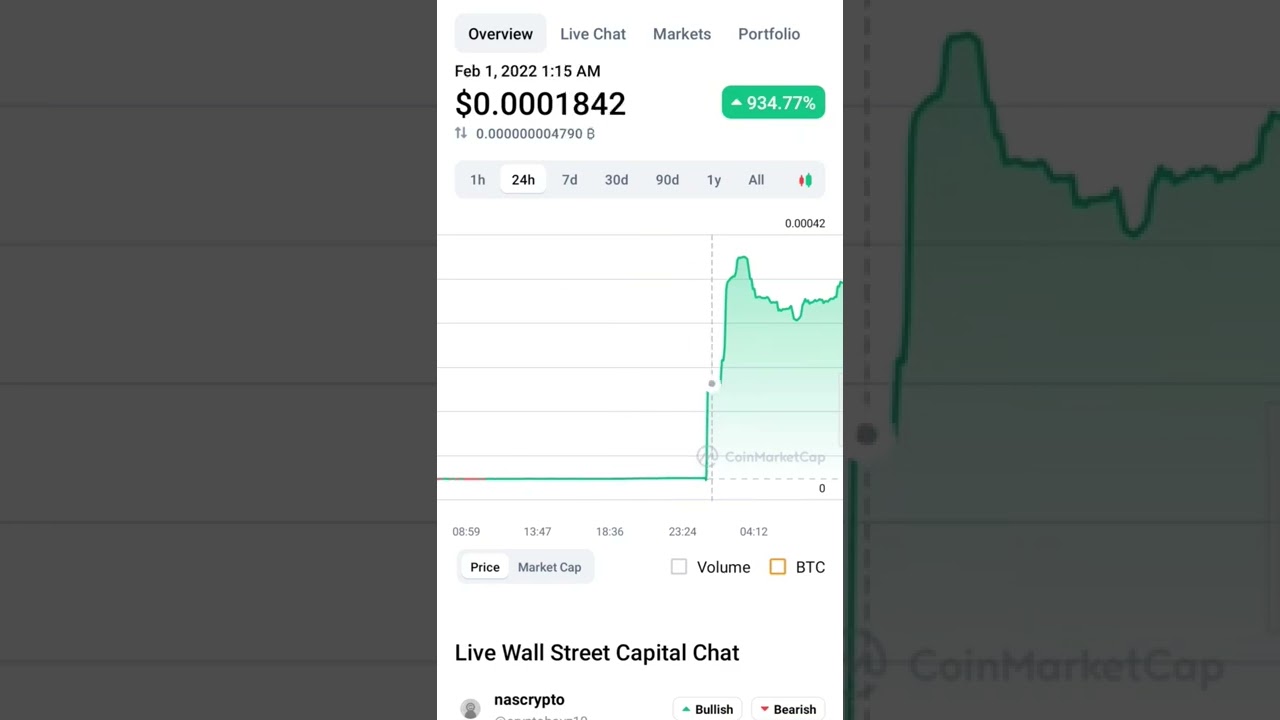This screenshot has height=720, width=1280.
Task: Check the BTC overlay box
Action: coord(777,567)
